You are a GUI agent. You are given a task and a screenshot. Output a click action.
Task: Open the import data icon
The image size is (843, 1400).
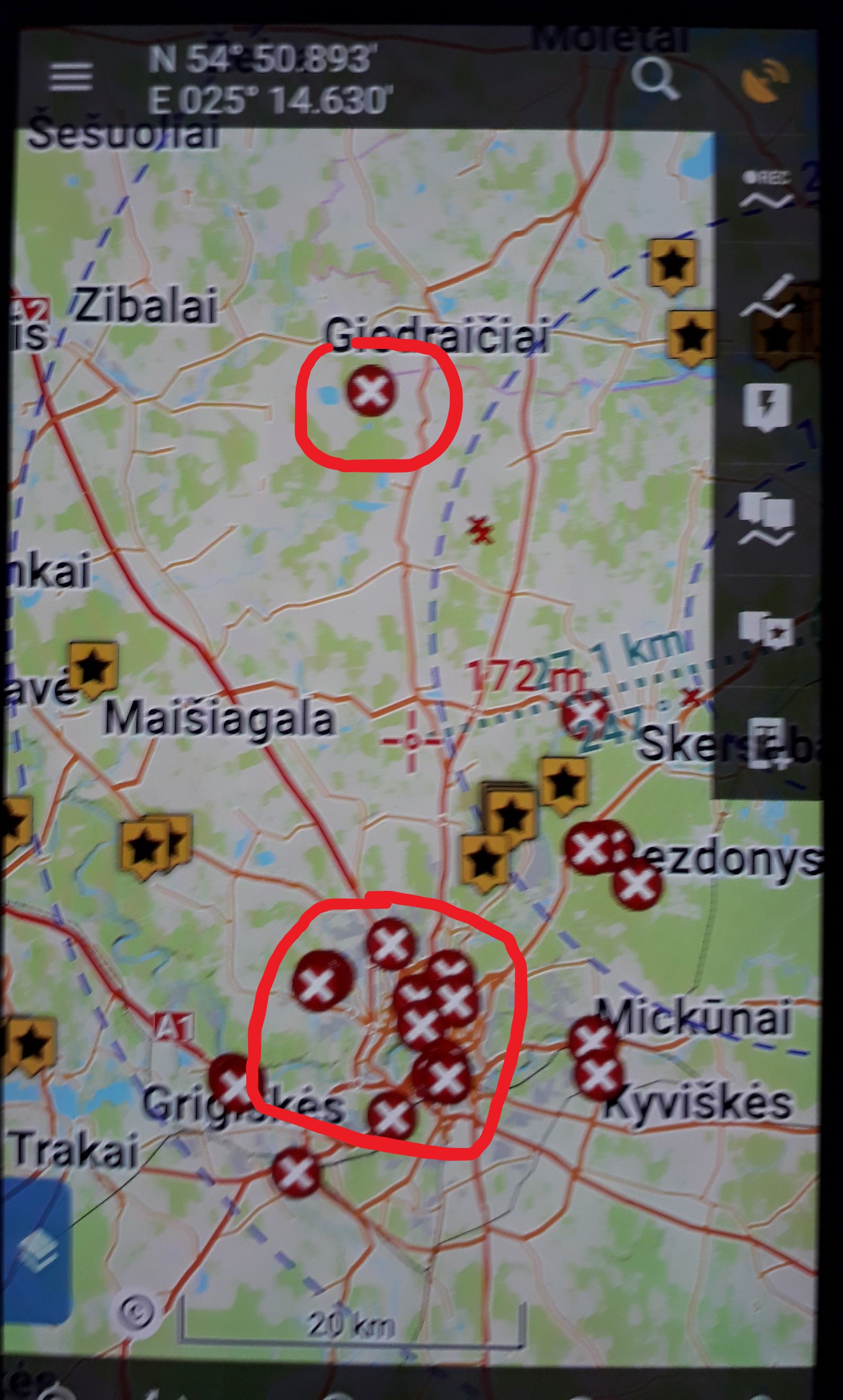[766, 742]
